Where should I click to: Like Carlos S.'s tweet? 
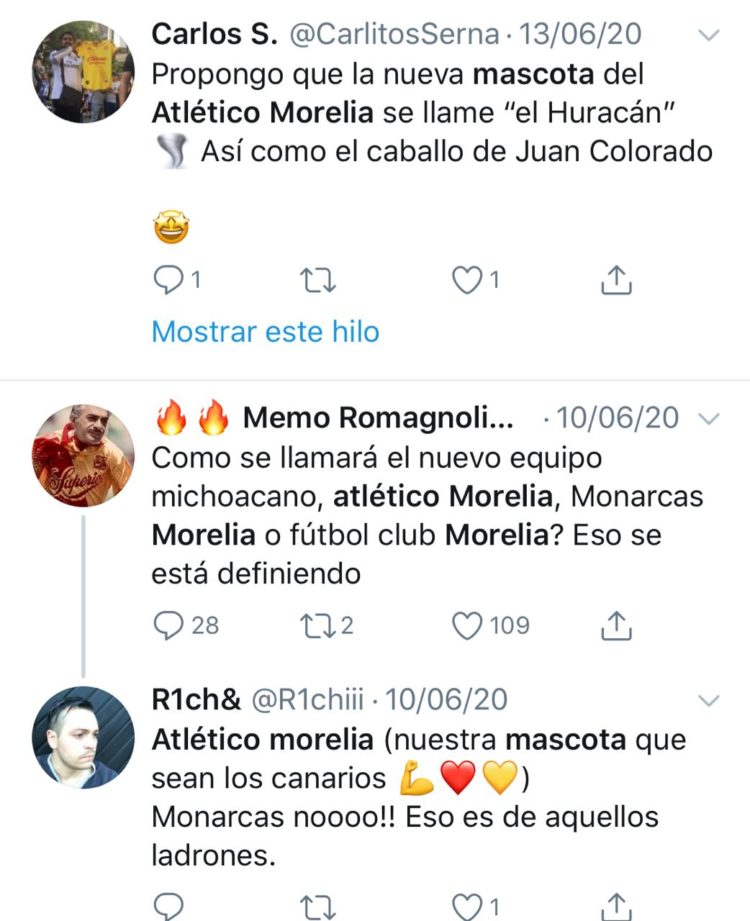(x=466, y=282)
